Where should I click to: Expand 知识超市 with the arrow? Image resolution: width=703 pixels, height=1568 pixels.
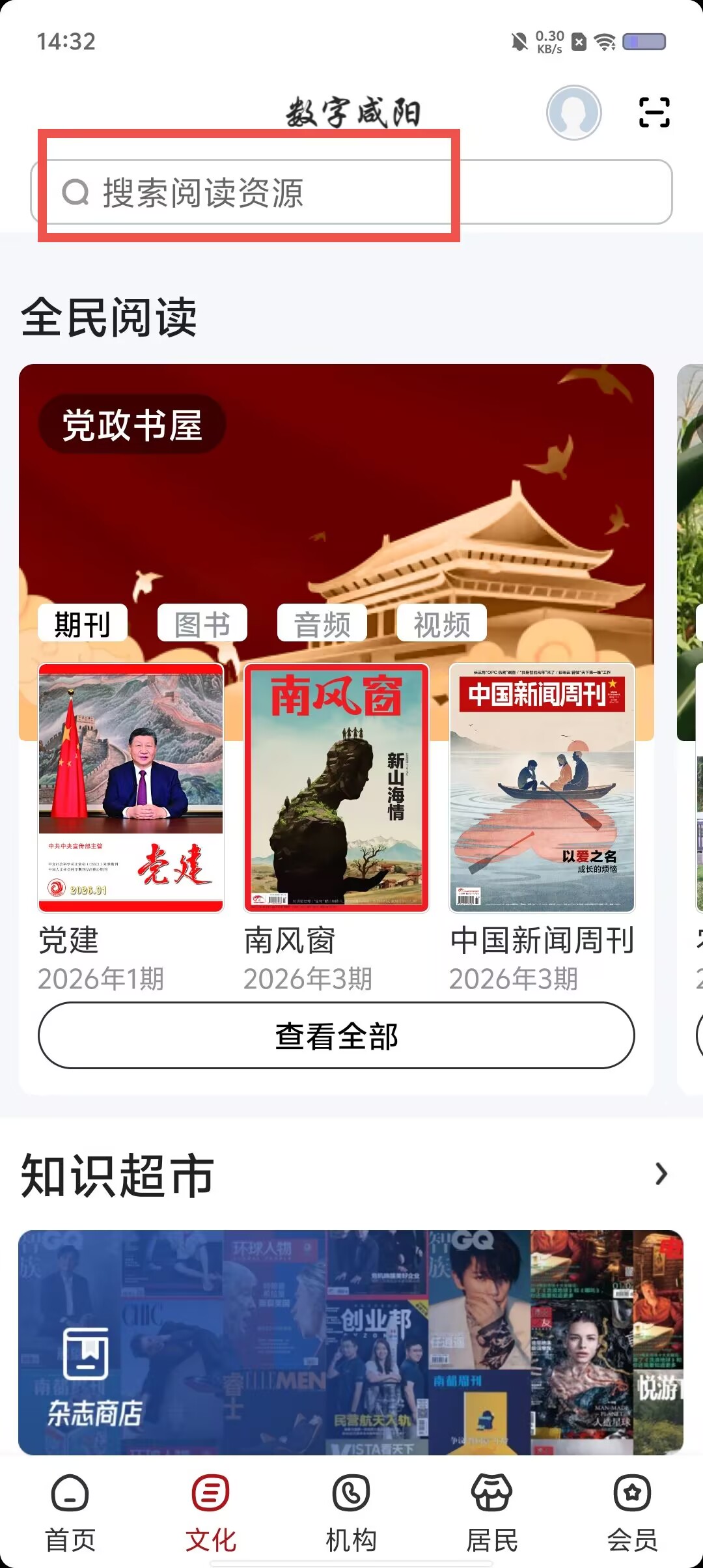(x=661, y=1174)
